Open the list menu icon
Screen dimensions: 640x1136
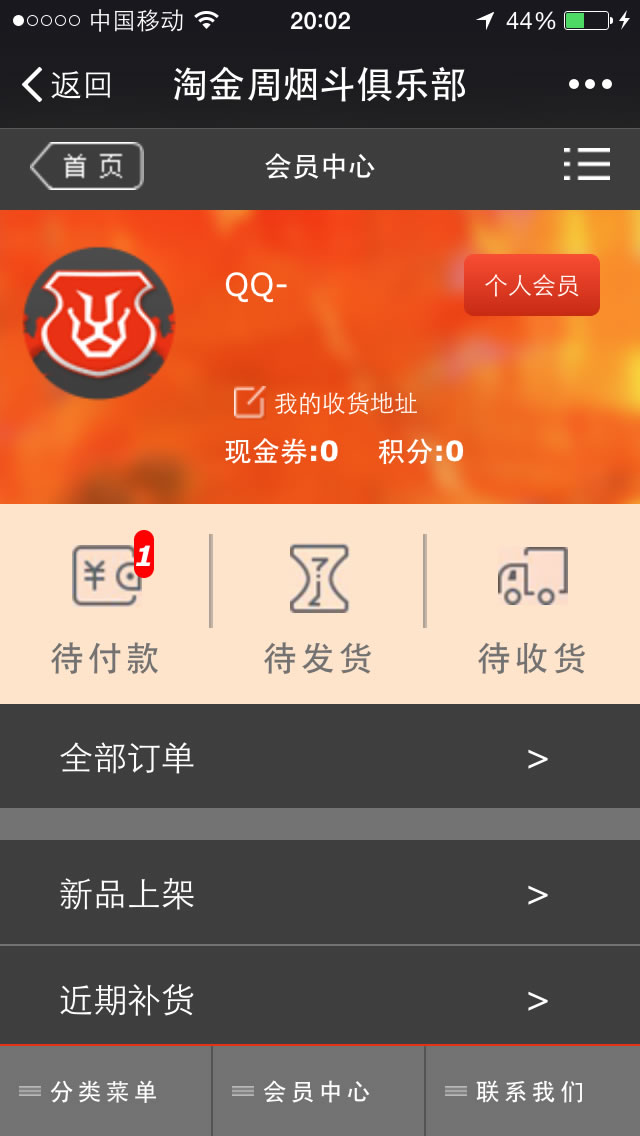point(587,164)
